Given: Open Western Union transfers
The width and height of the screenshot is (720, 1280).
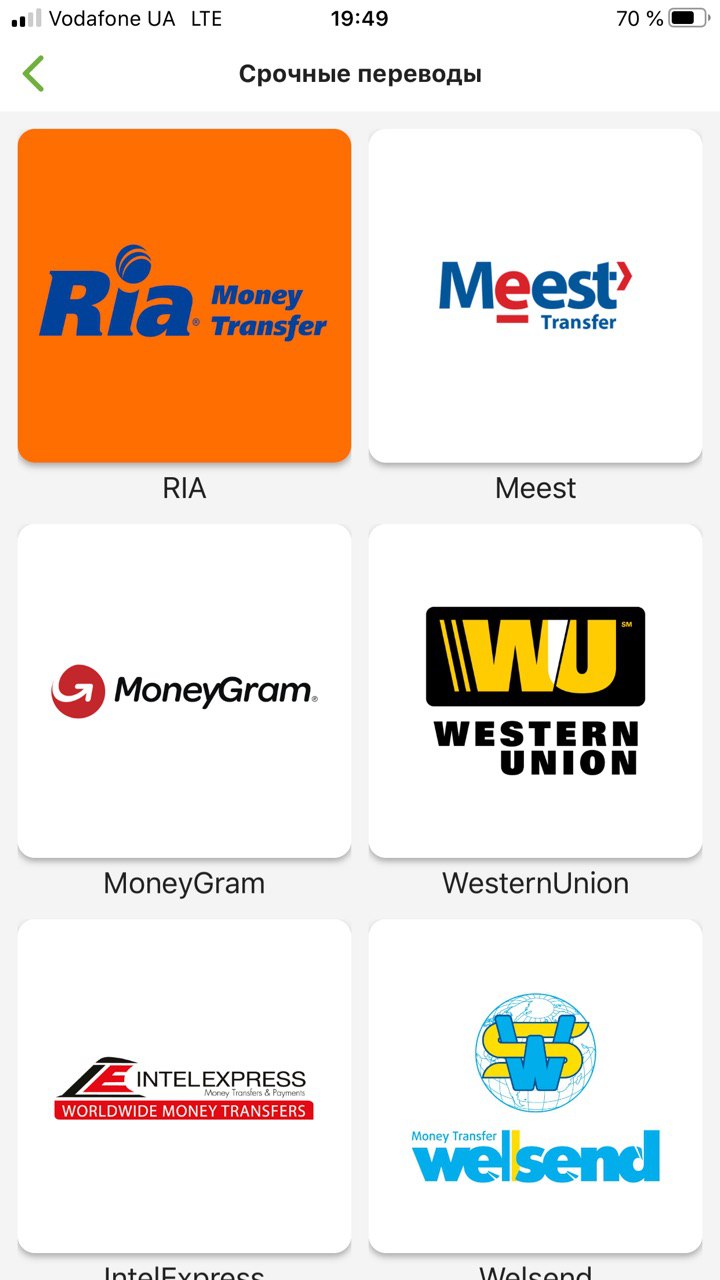Looking at the screenshot, I should (536, 690).
